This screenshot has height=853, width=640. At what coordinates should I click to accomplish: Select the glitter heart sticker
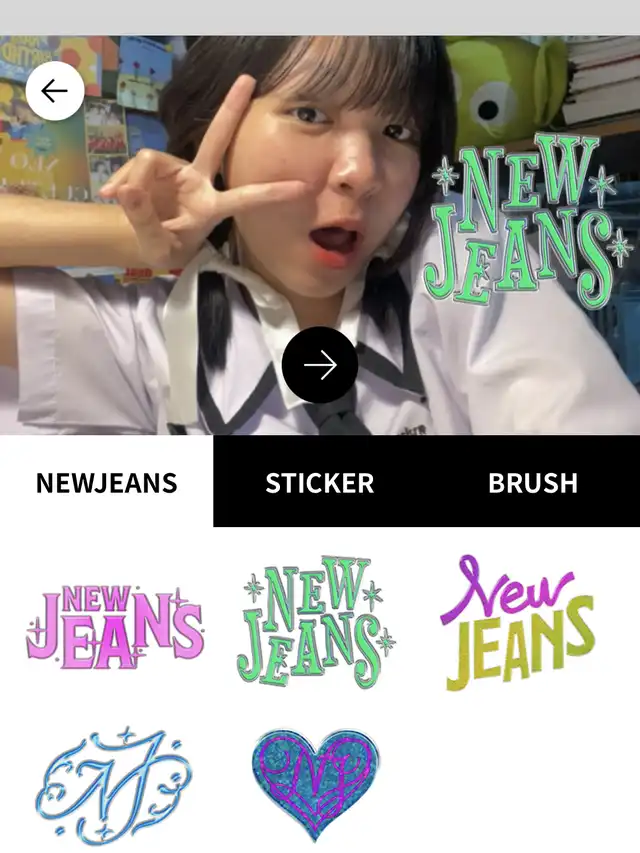coord(316,784)
